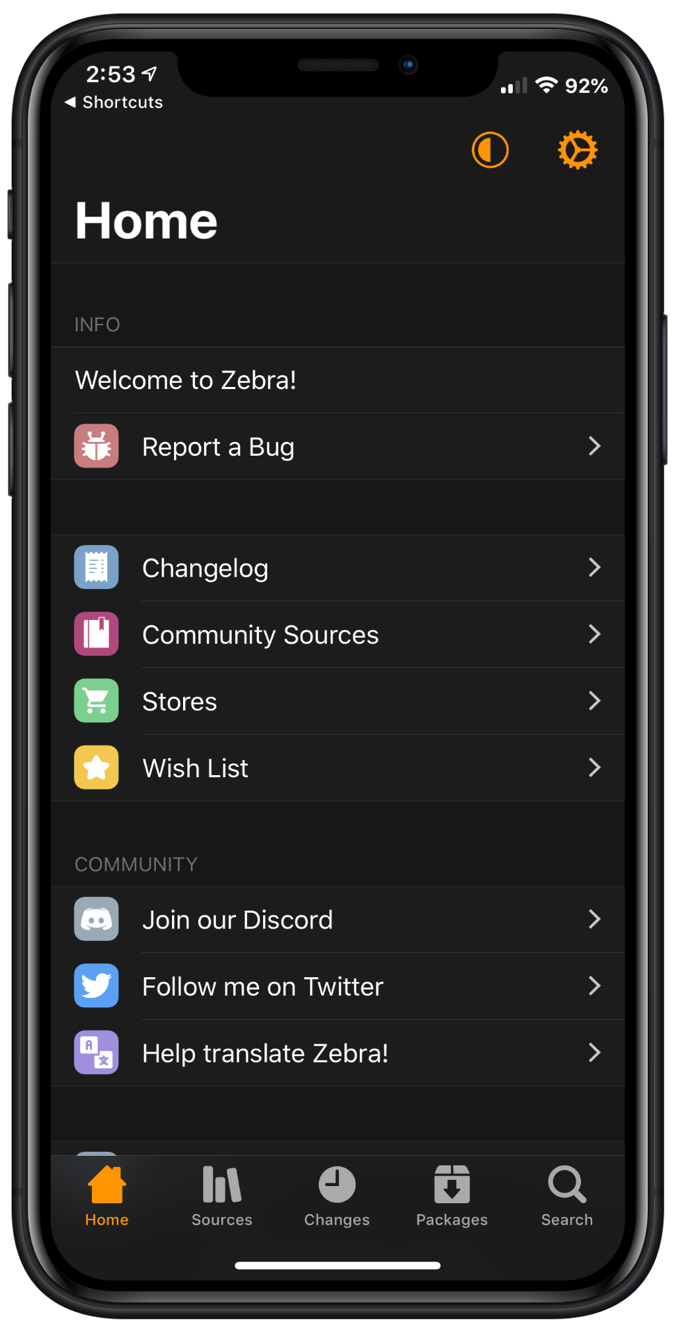The width and height of the screenshot is (675, 1336).
Task: Switch to the Search tab
Action: pos(567,1197)
